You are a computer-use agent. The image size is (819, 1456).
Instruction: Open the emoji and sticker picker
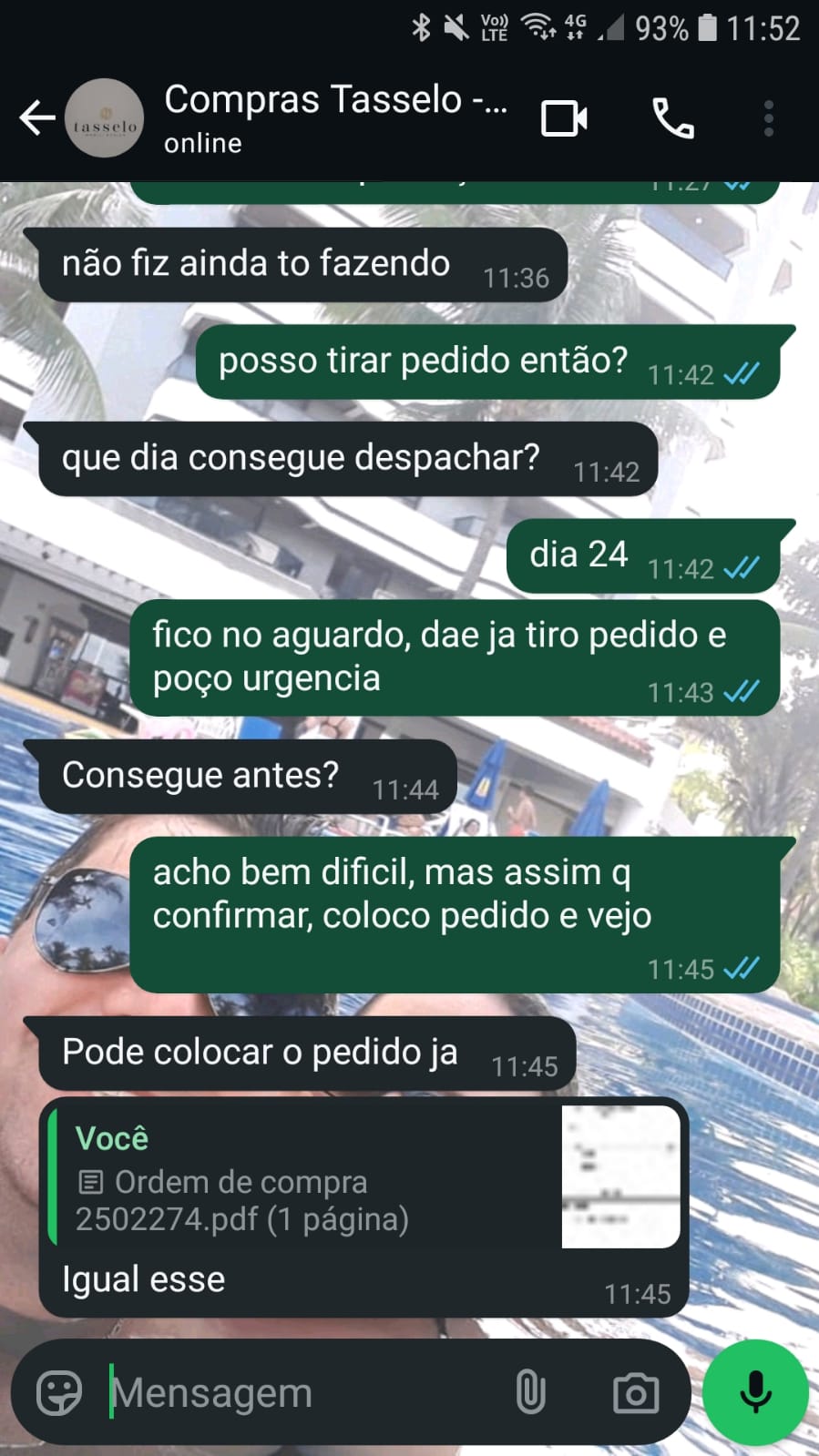(x=59, y=1392)
